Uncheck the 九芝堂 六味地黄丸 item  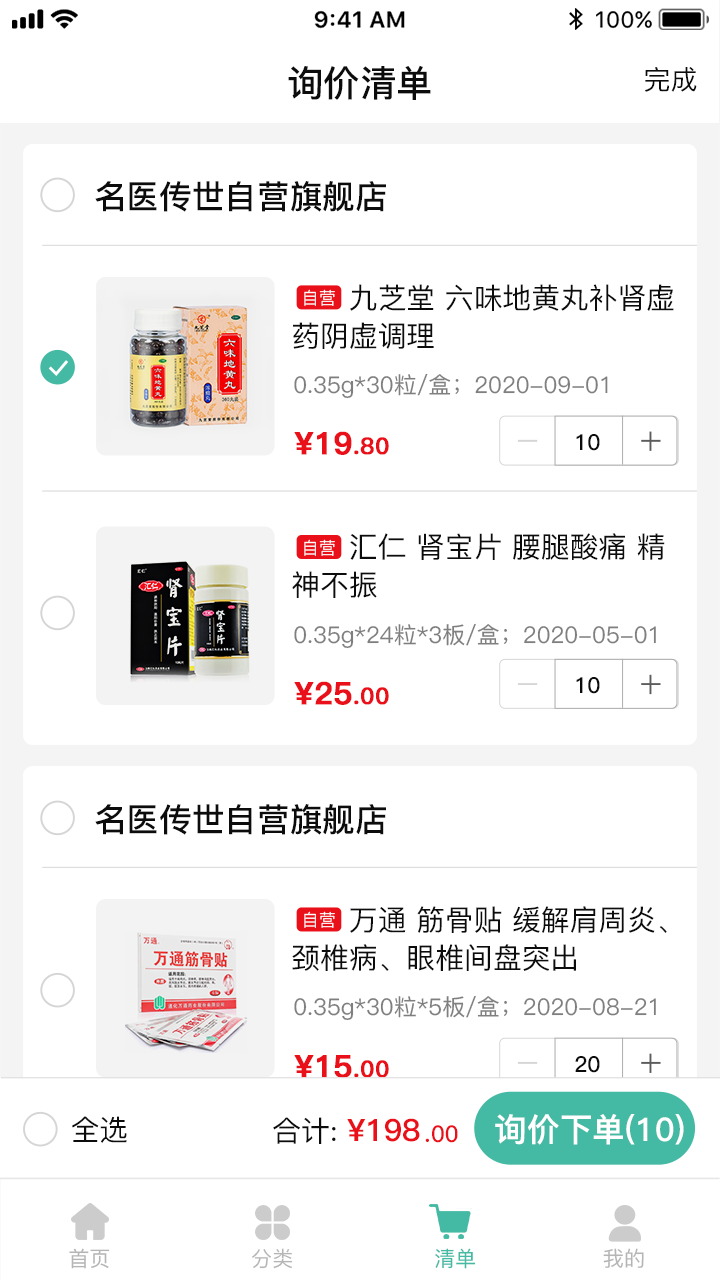click(58, 367)
